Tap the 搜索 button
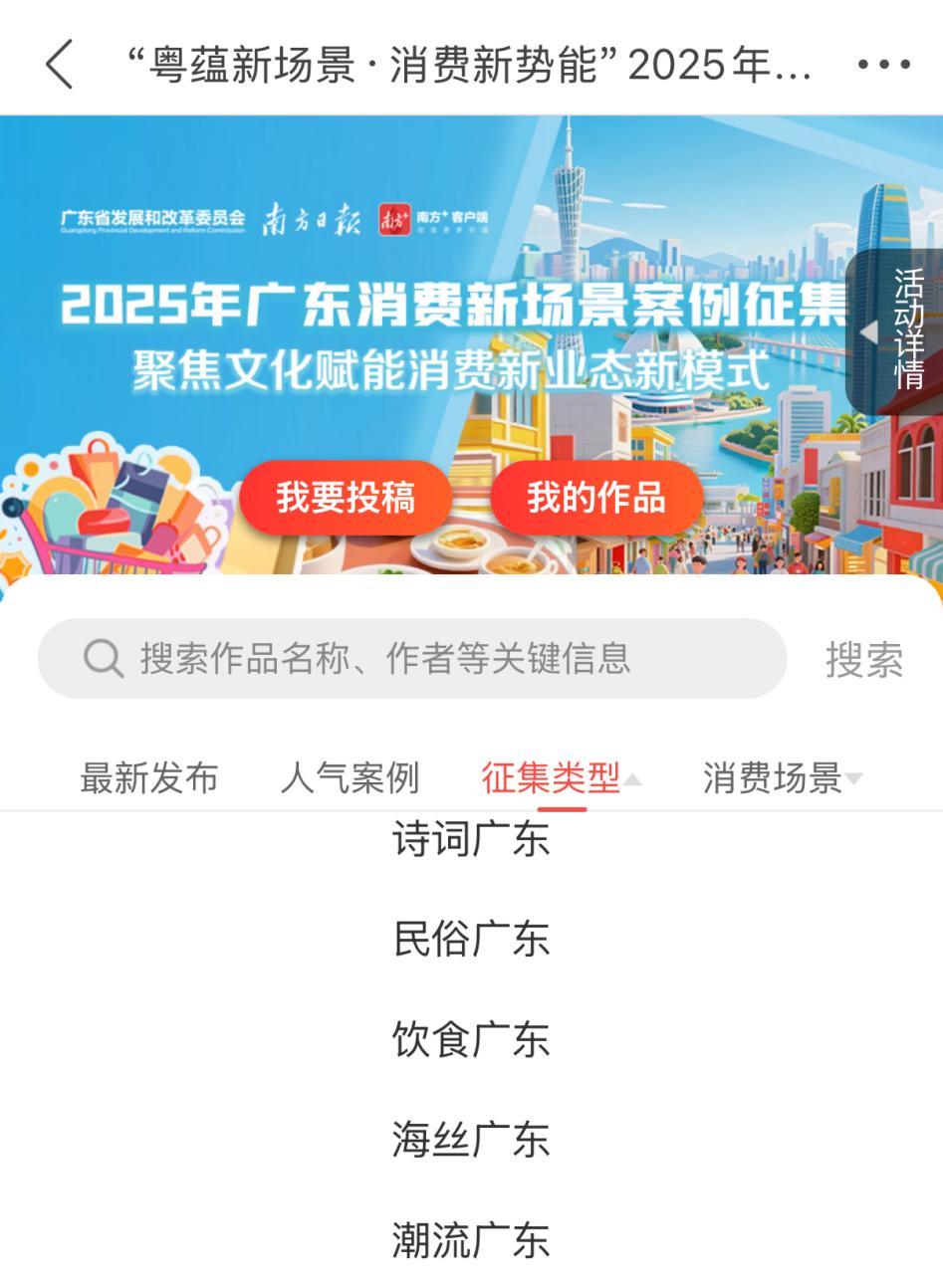The image size is (943, 1288). pos(863,660)
